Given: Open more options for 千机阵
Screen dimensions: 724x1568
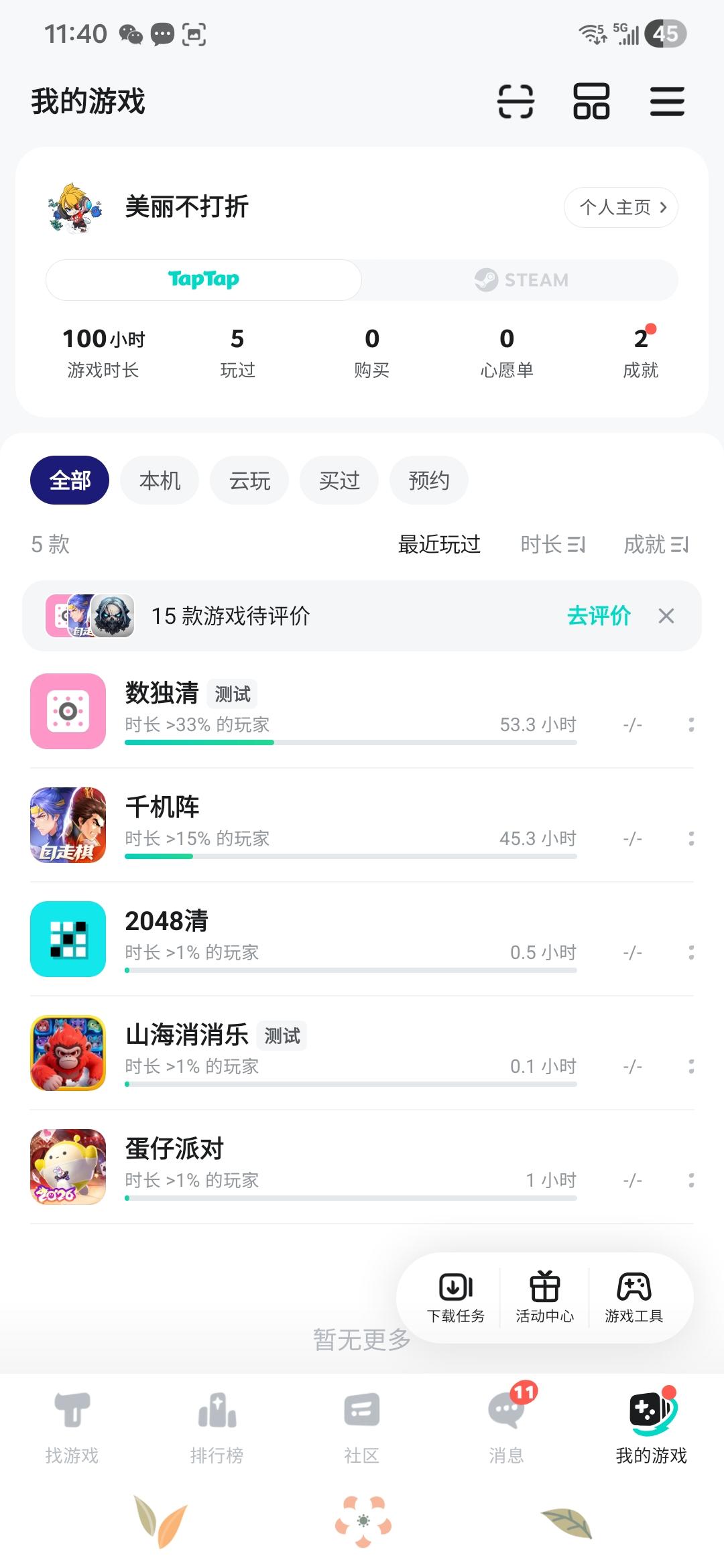Looking at the screenshot, I should (691, 838).
